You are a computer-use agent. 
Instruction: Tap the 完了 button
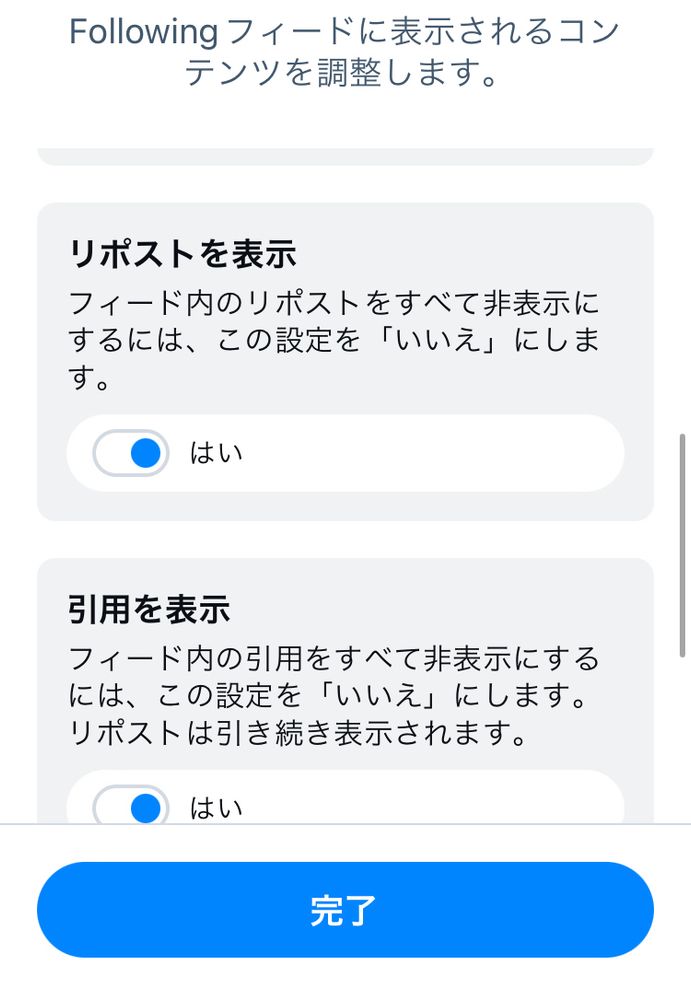pos(345,910)
